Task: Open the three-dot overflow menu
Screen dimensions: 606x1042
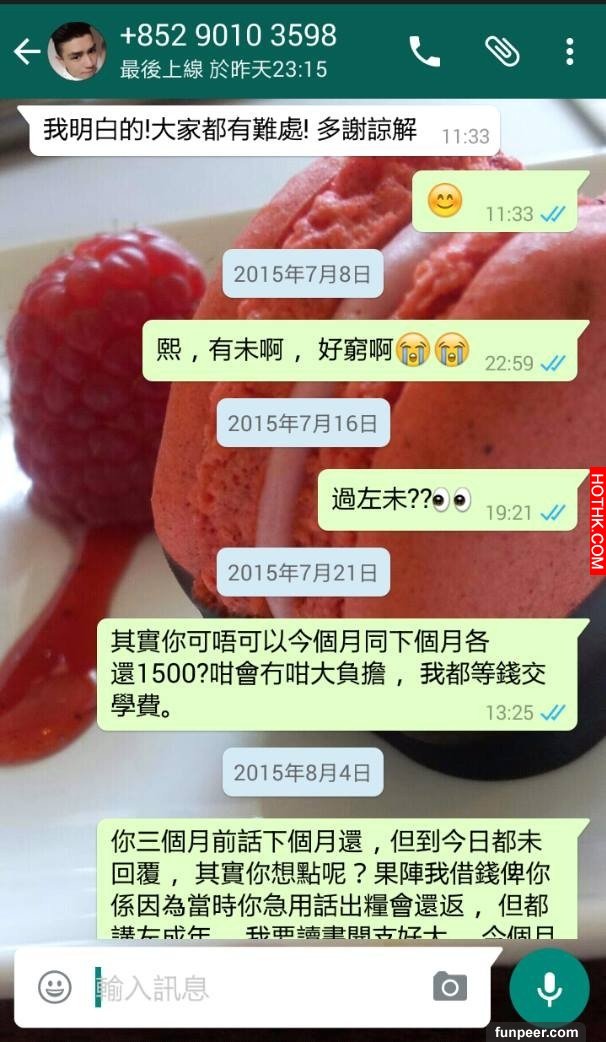Action: coord(569,52)
